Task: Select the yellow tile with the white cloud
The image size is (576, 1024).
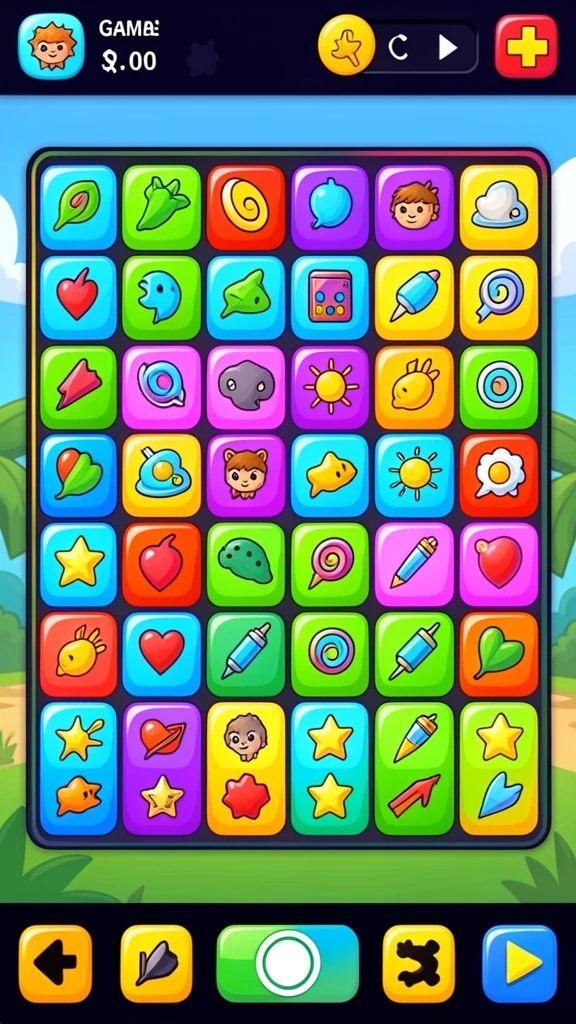Action: tap(499, 207)
